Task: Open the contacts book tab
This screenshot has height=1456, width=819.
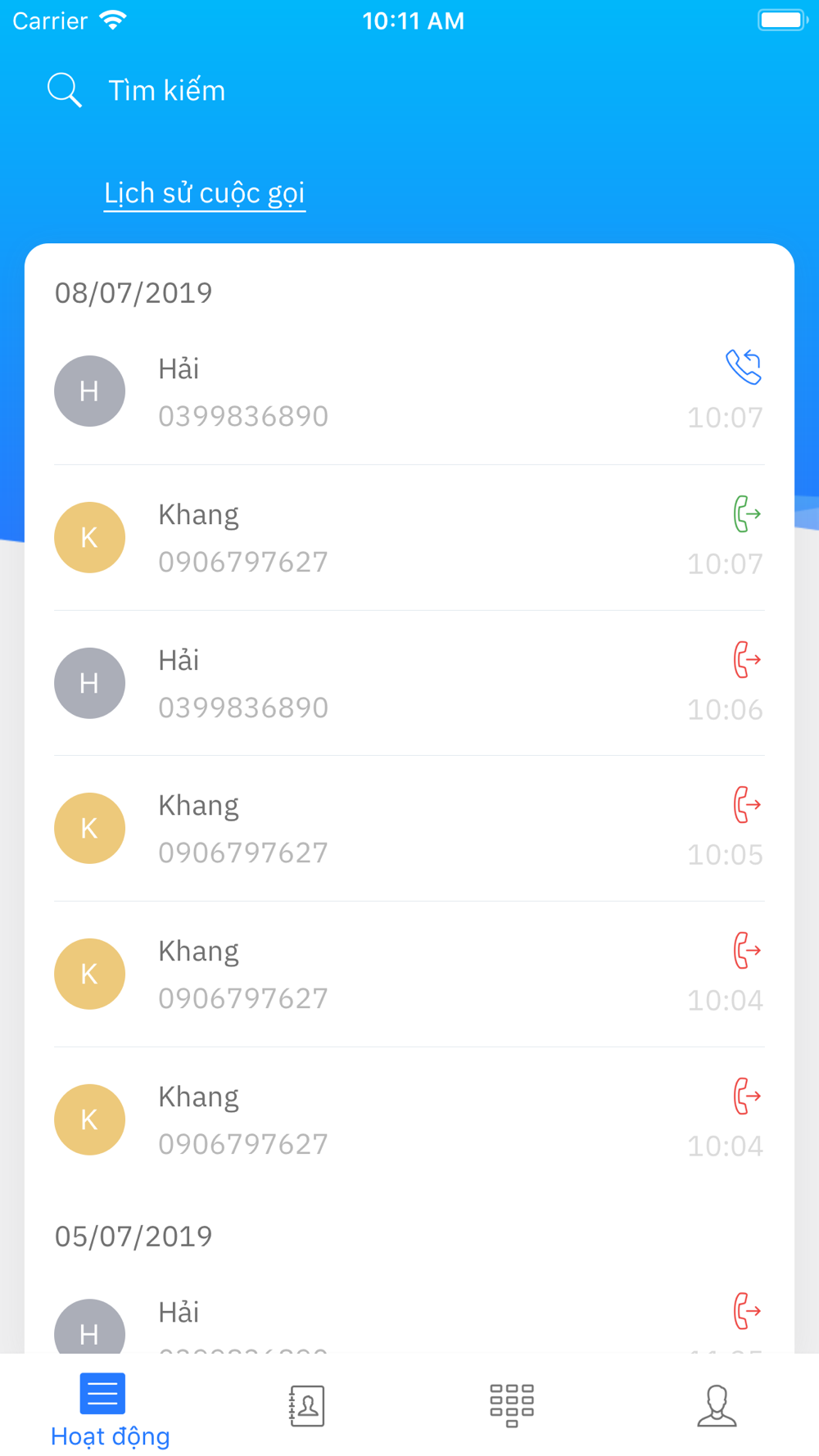Action: pyautogui.click(x=307, y=1405)
